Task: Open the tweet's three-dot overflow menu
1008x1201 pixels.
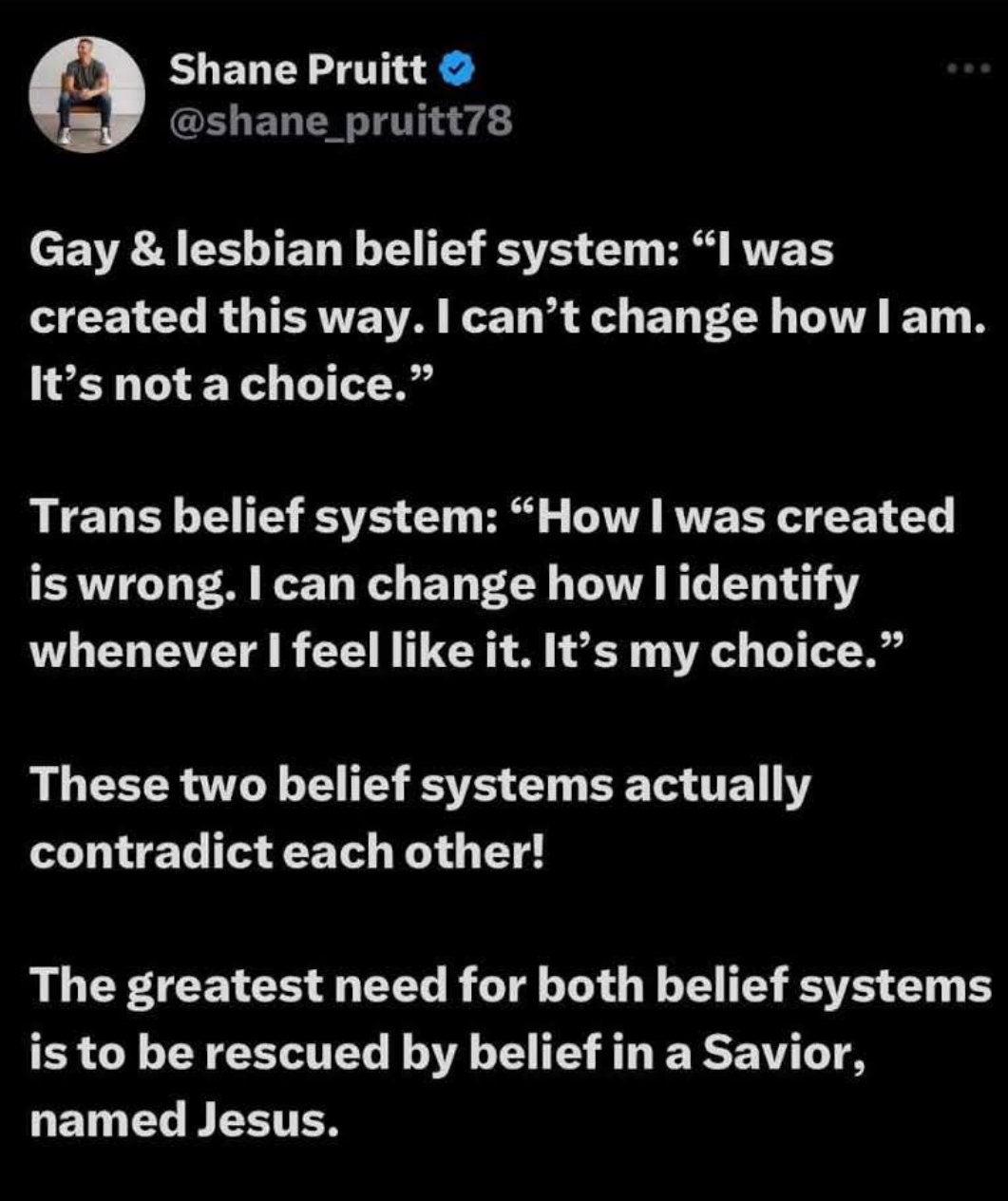Action: coord(968,69)
